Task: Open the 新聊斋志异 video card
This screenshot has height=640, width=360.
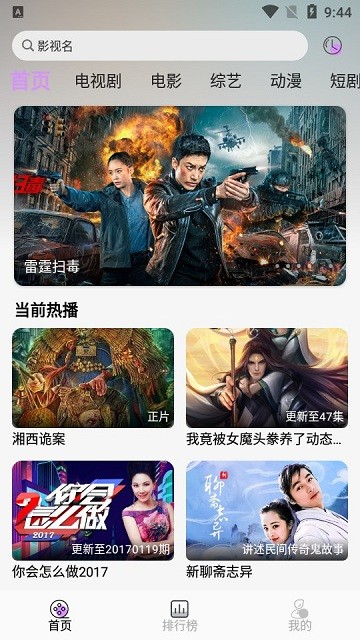Action: pos(267,520)
